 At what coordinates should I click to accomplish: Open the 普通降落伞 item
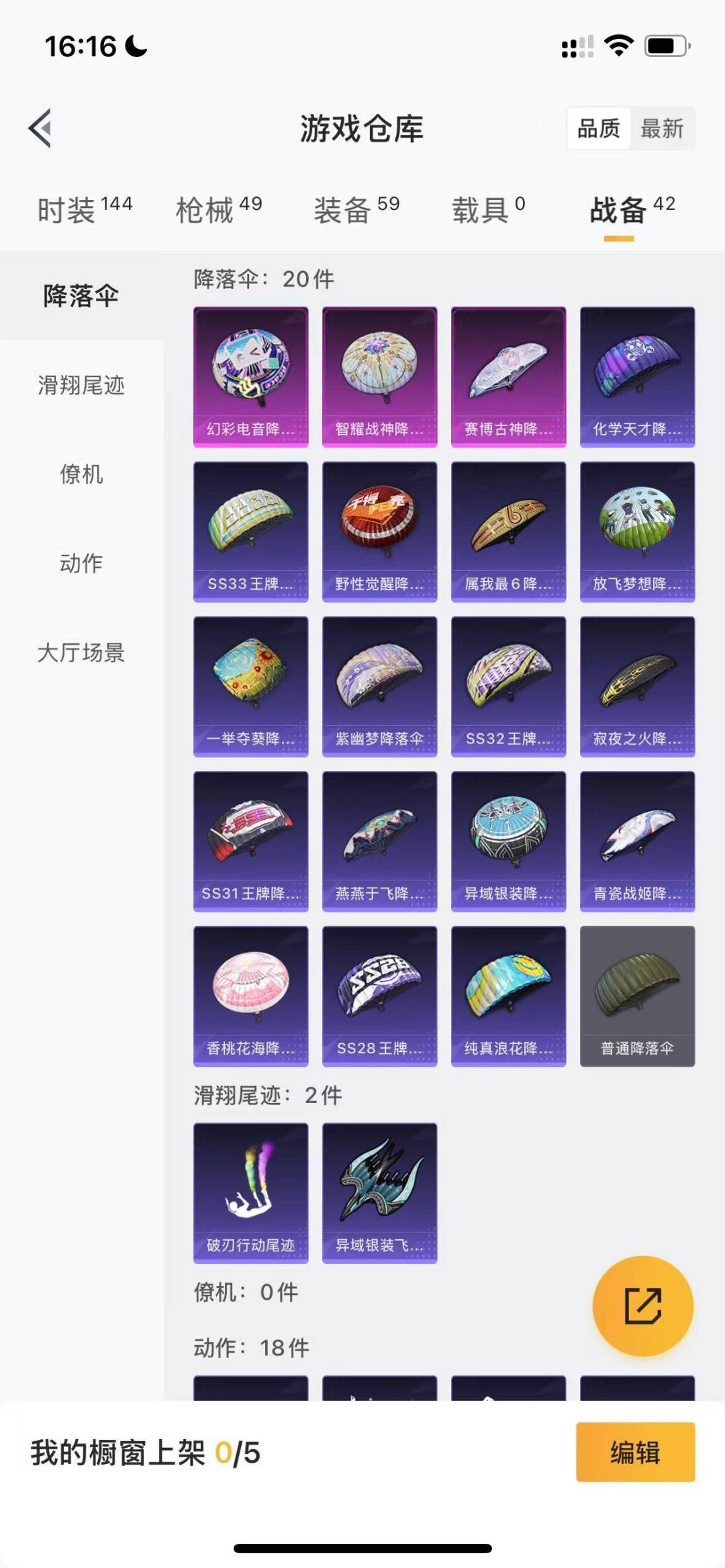pos(638,996)
